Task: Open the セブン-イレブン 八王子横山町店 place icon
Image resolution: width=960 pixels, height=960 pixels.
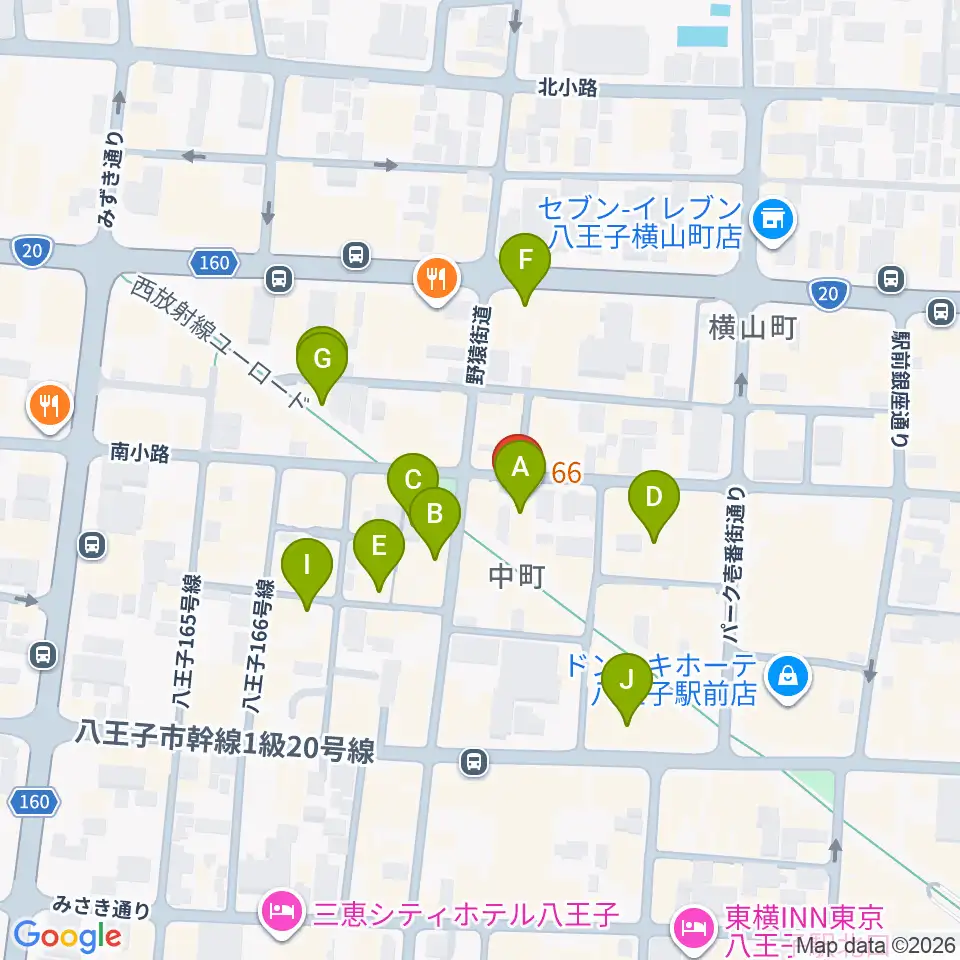Action: pyautogui.click(x=773, y=222)
